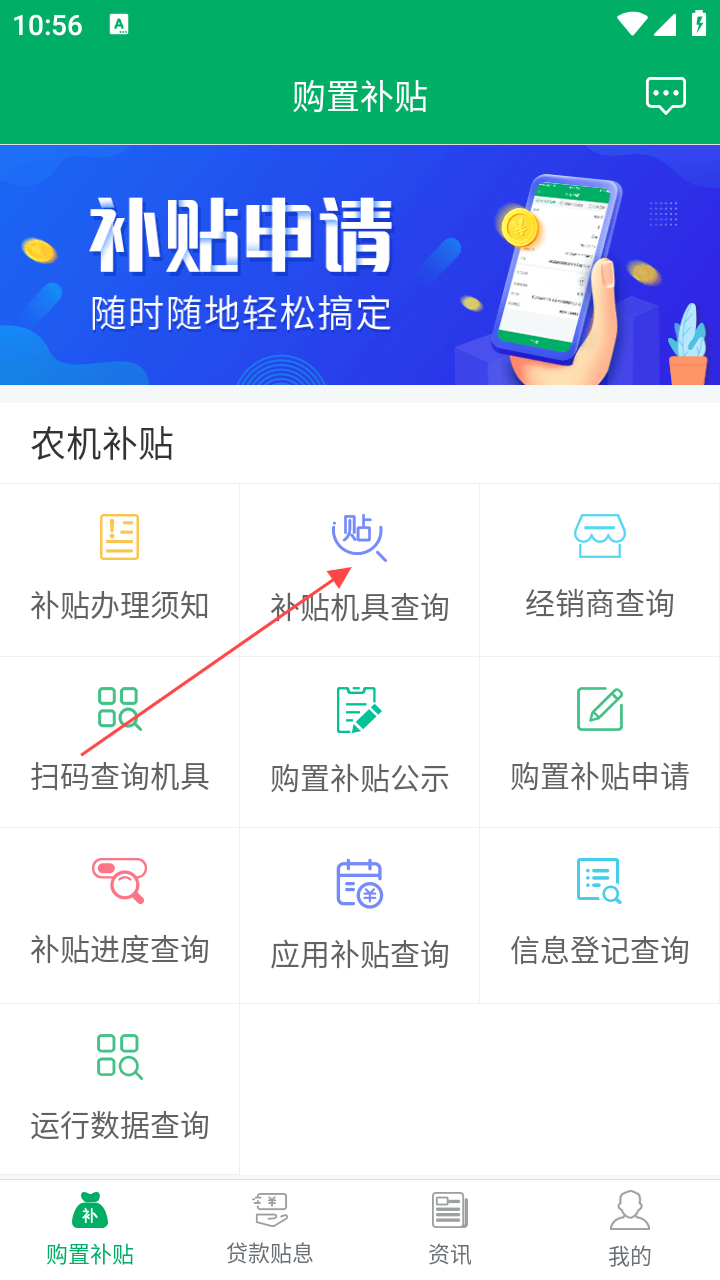This screenshot has width=720, height=1280.
Task: Switch to the 购置补贴 tab
Action: coord(90,1228)
